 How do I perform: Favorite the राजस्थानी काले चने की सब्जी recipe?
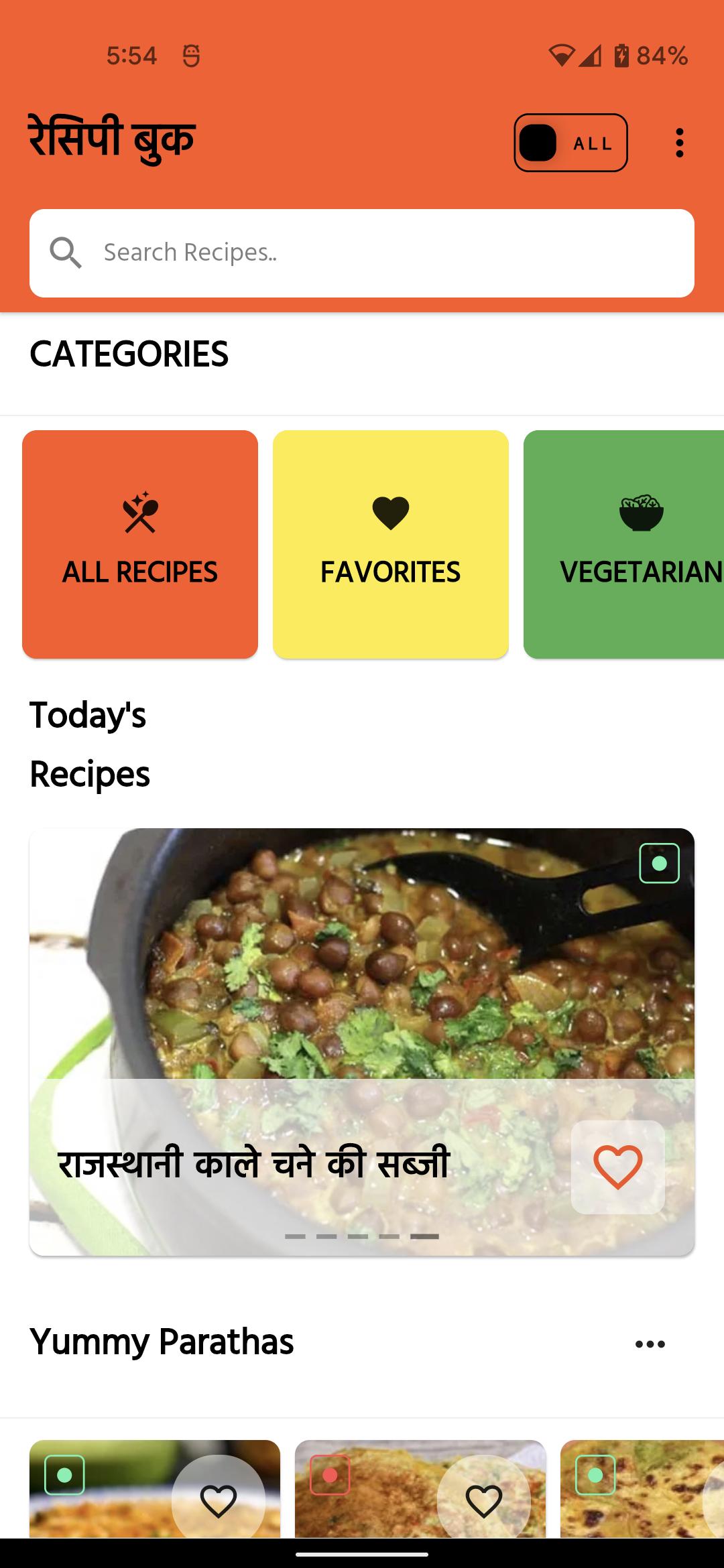[x=617, y=1167]
